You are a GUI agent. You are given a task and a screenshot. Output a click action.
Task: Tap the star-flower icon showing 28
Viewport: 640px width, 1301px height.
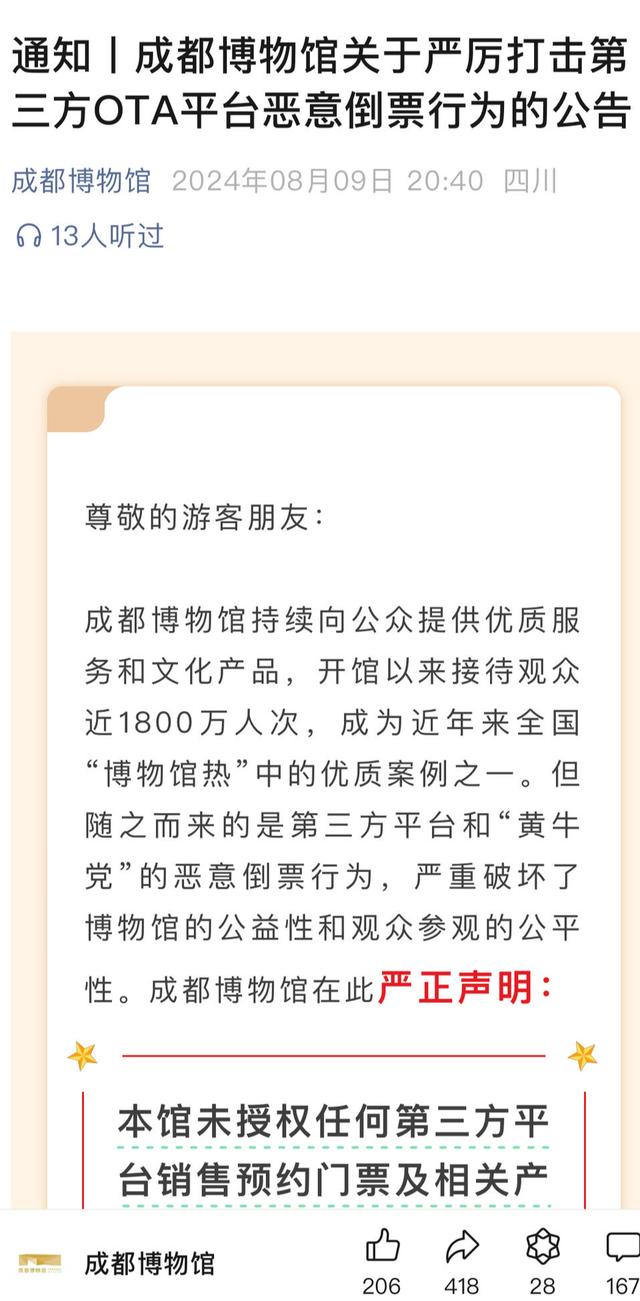pos(542,1248)
